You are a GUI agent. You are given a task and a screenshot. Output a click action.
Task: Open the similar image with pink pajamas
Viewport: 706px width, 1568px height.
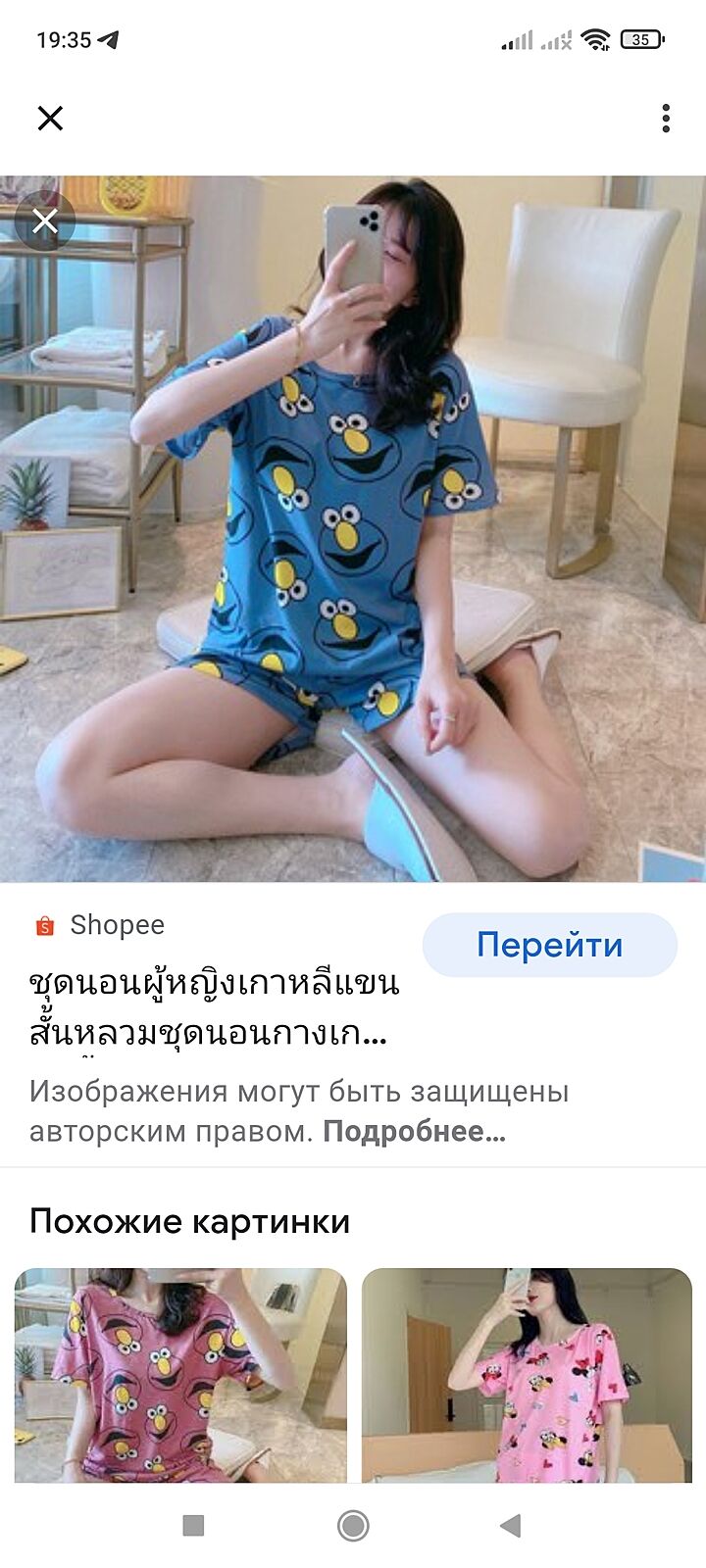(527, 1374)
